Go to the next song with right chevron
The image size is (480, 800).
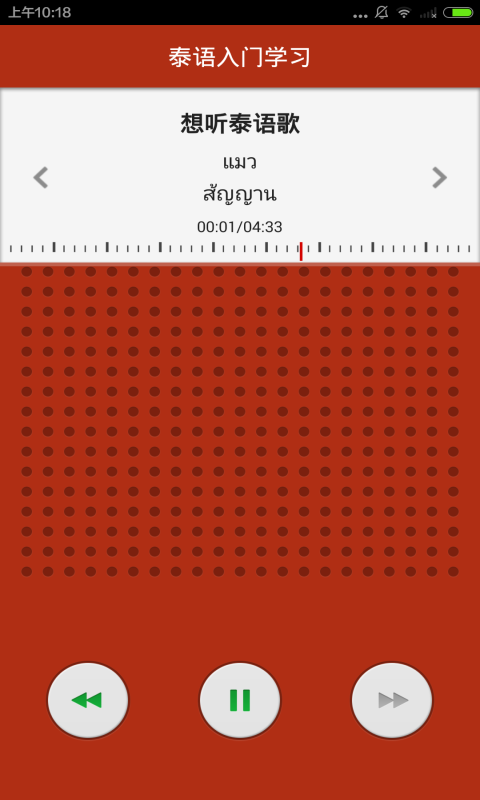tap(439, 178)
